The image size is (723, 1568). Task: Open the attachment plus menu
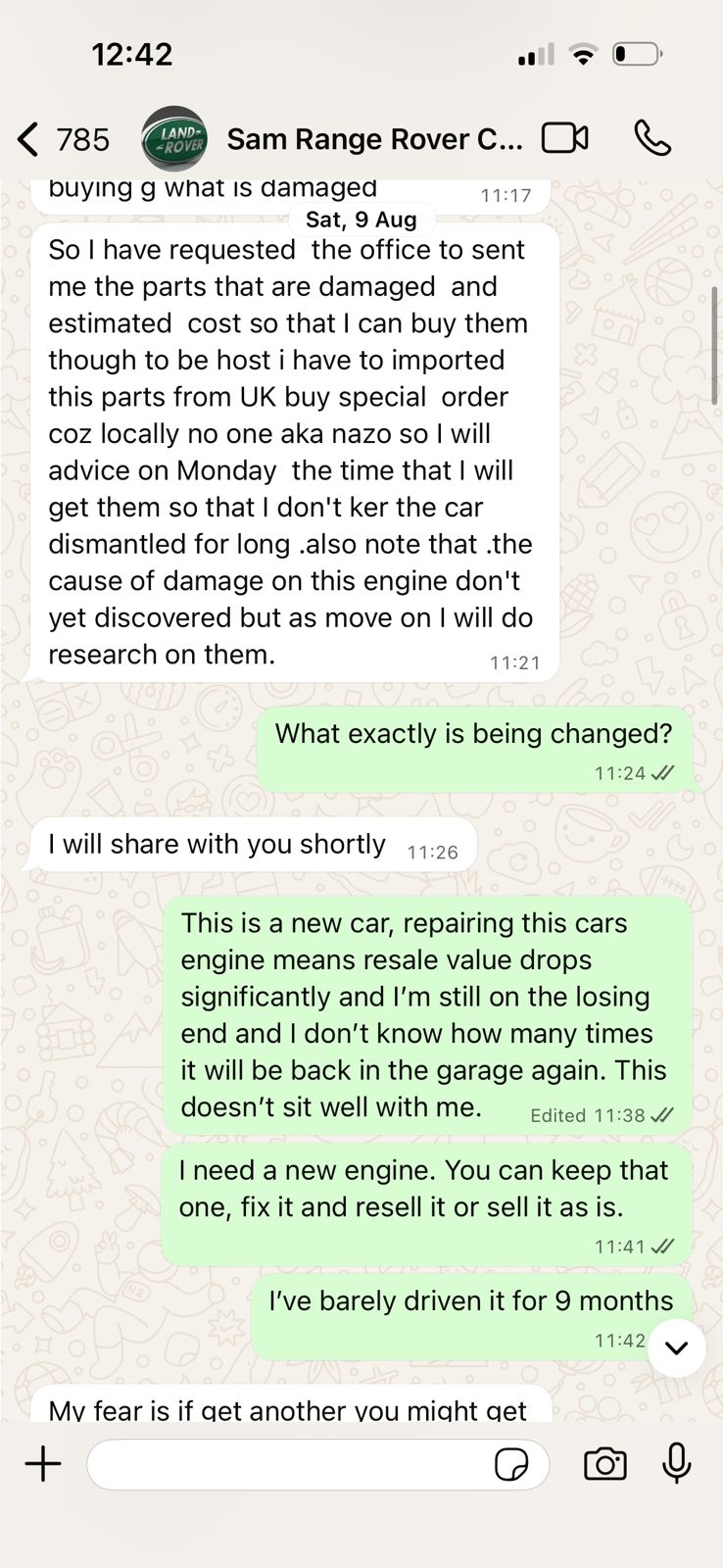coord(43,1464)
